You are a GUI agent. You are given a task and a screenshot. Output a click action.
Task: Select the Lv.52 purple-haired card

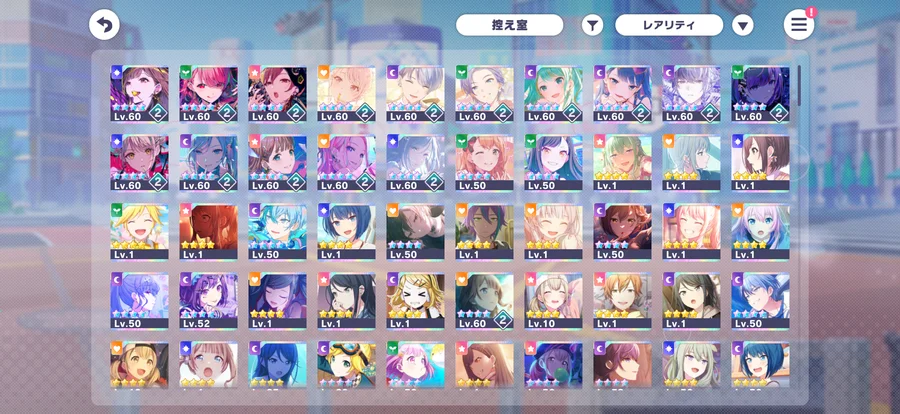point(208,300)
